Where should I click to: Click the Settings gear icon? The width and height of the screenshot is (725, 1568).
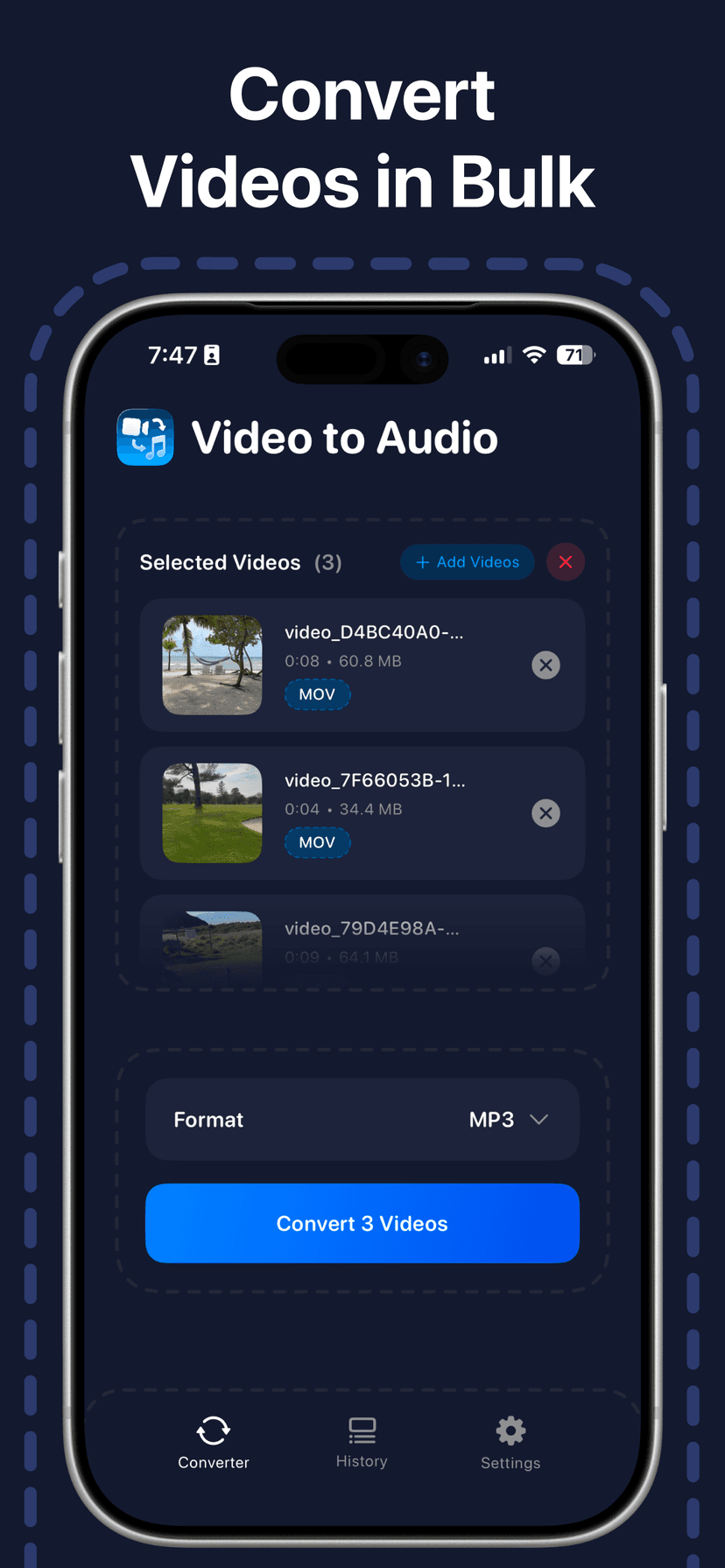pyautogui.click(x=510, y=1432)
